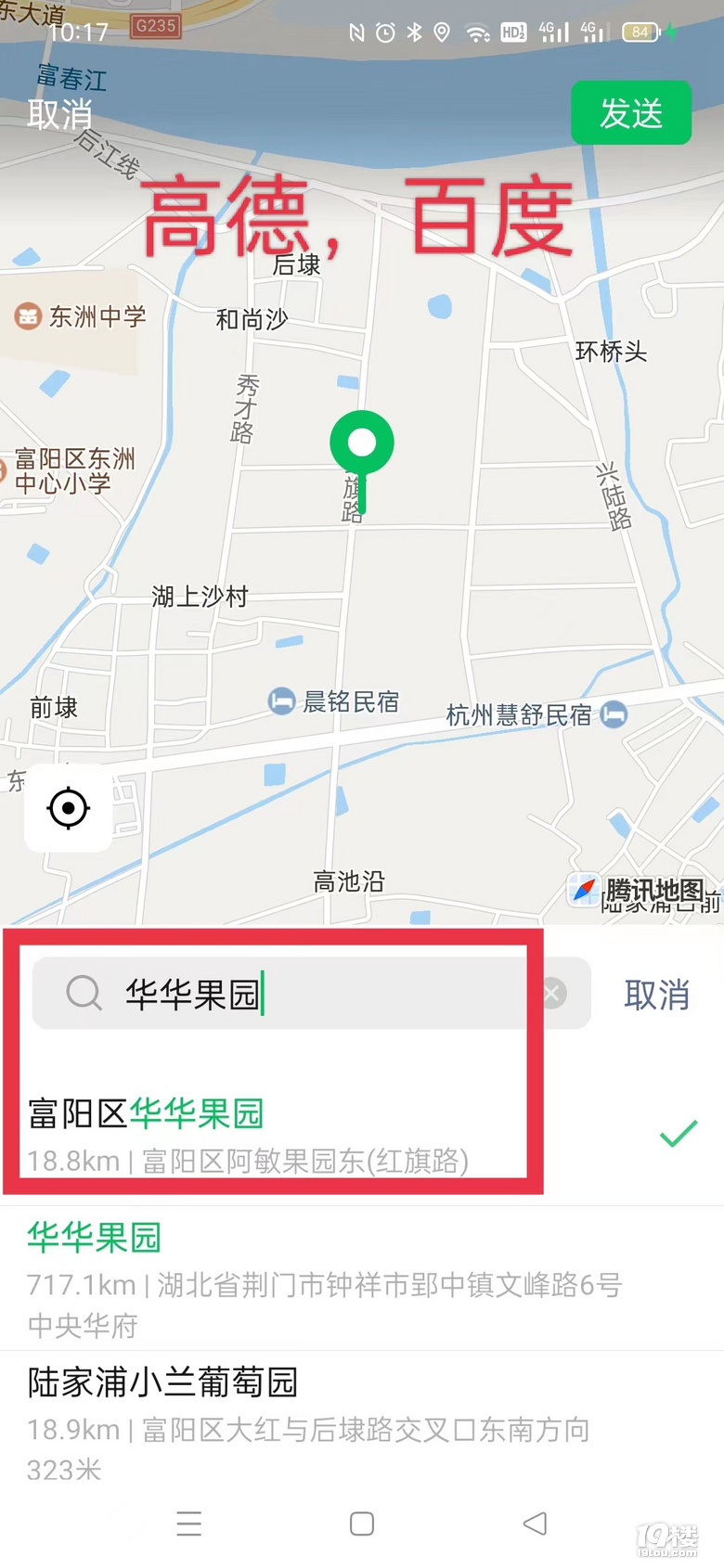Cancel the search next to search box
Viewport: 724px width, 1568px height.
click(x=656, y=995)
